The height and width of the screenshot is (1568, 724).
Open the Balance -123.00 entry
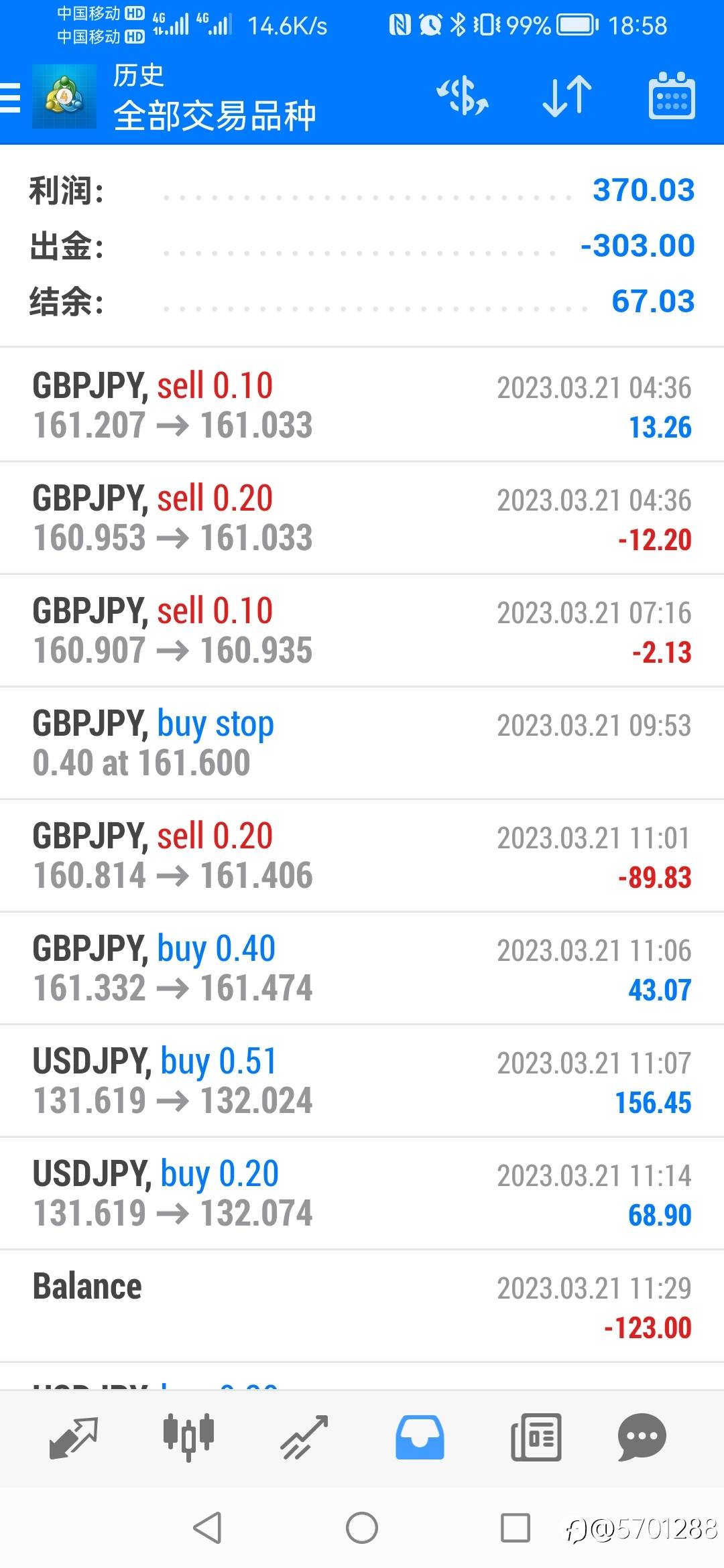point(362,1305)
